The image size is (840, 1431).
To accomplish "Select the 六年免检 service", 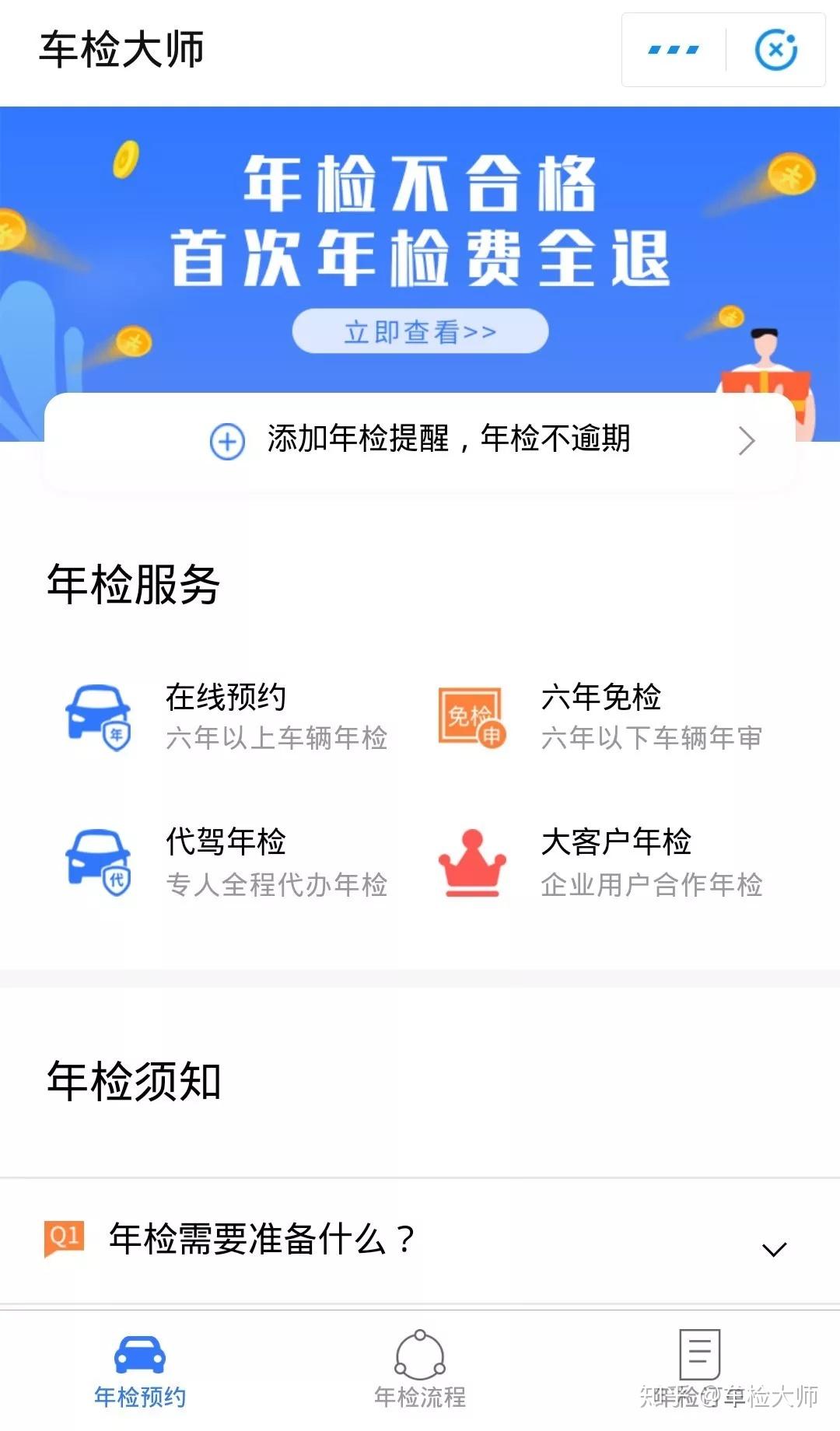I will (599, 715).
